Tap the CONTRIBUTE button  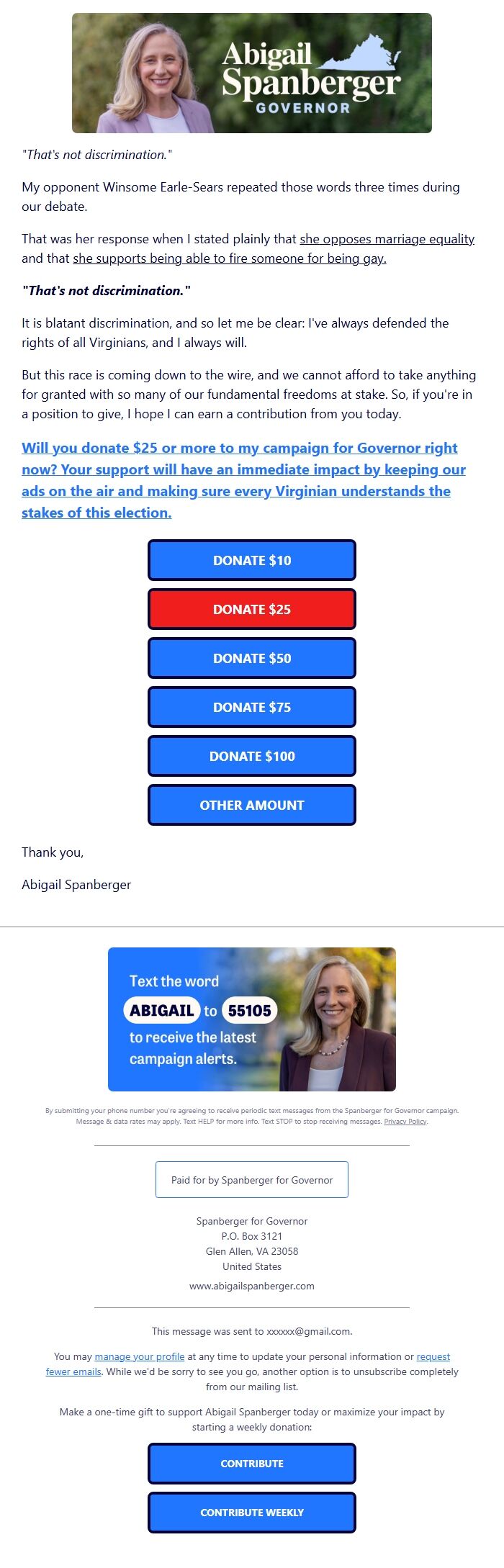pyautogui.click(x=252, y=1464)
